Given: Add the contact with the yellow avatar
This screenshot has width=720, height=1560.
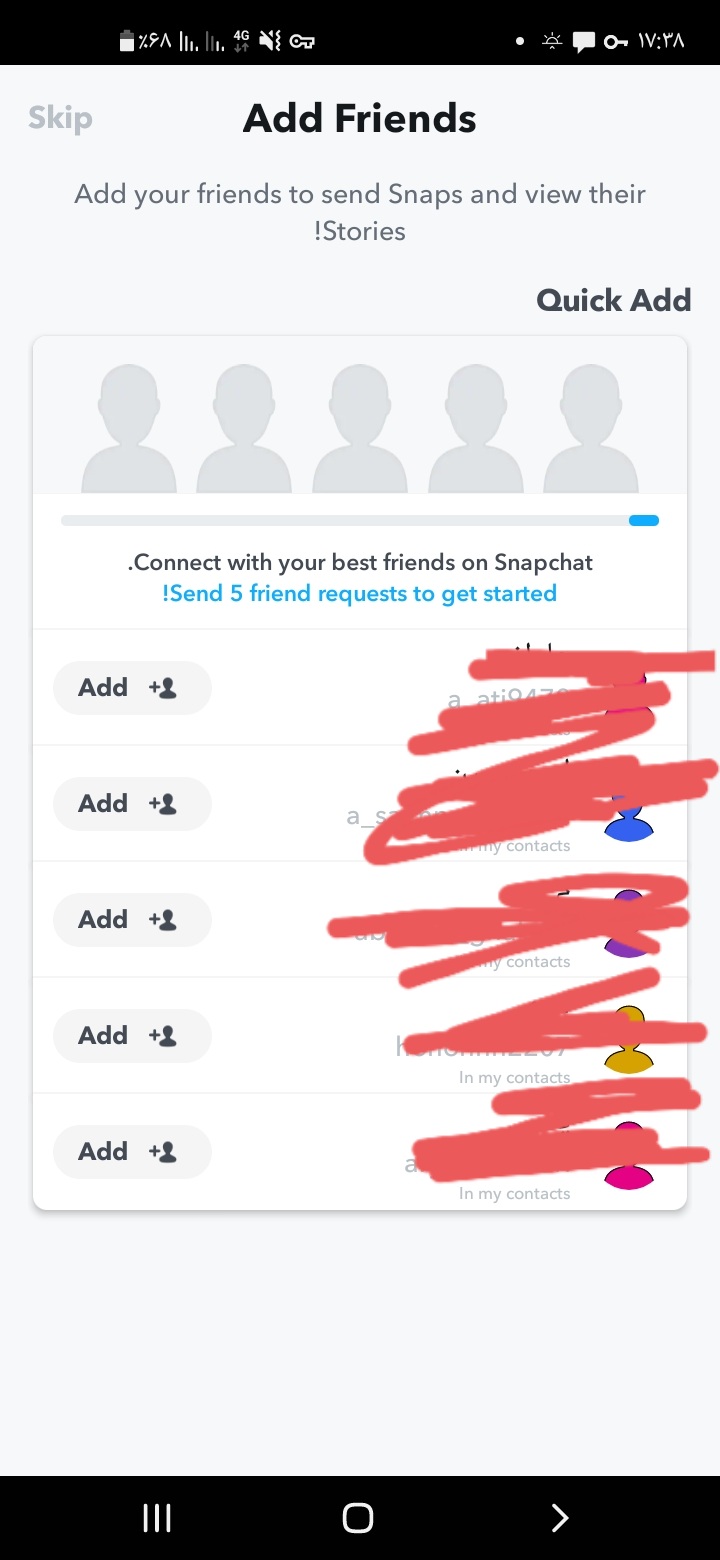Looking at the screenshot, I should tap(131, 1036).
